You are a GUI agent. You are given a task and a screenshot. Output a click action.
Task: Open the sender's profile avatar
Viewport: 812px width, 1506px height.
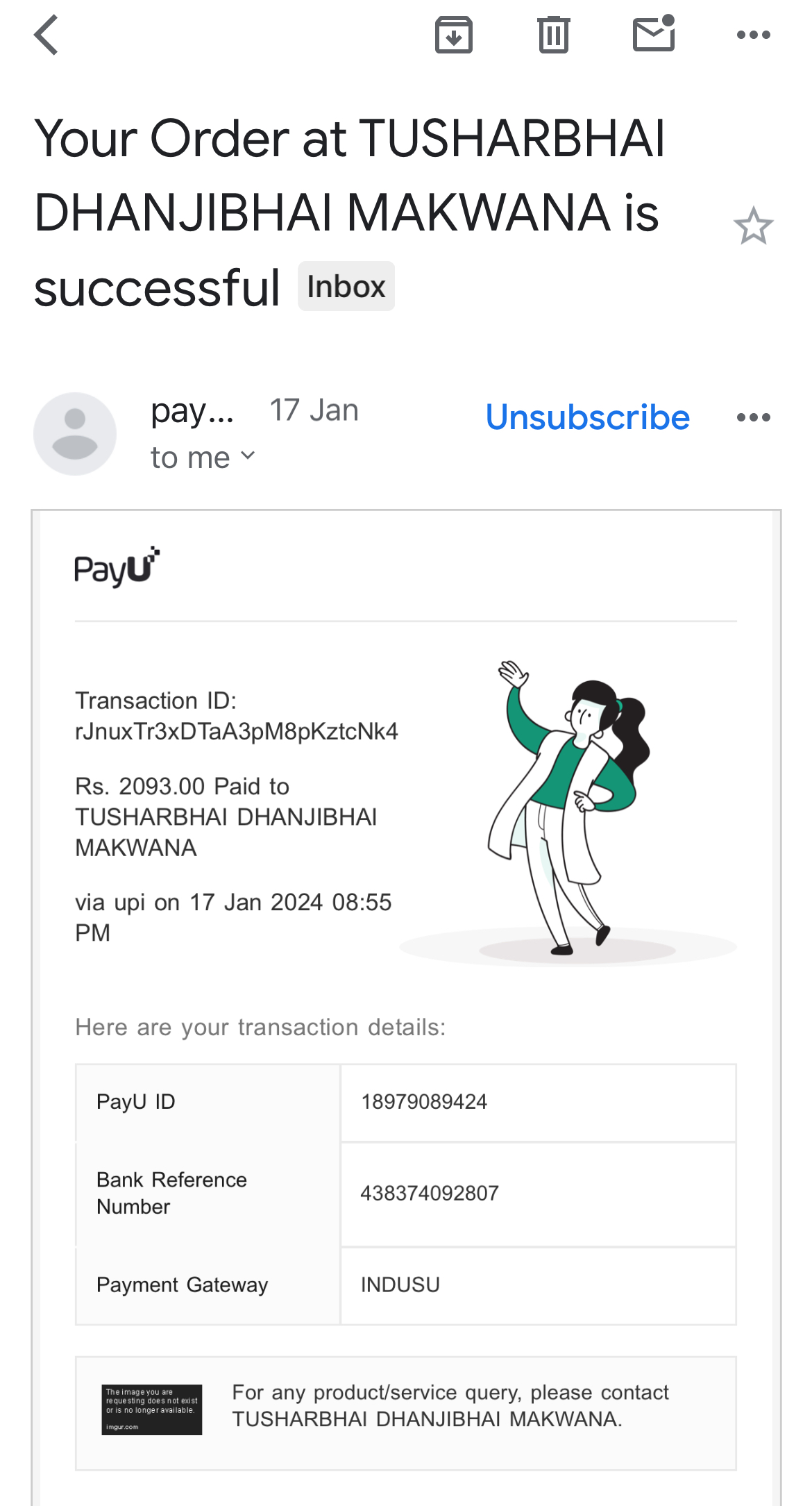click(75, 434)
